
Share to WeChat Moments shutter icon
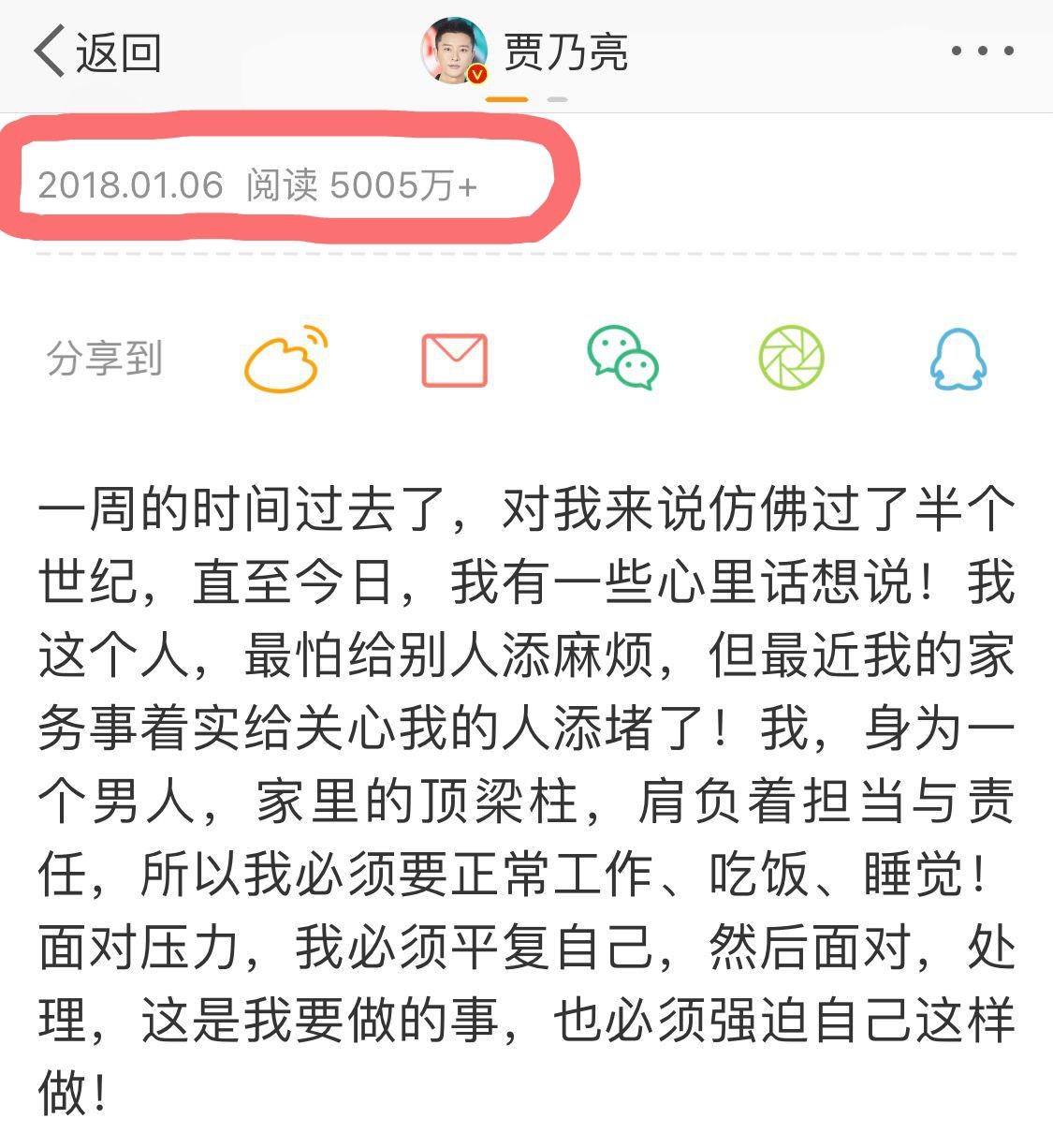791,359
